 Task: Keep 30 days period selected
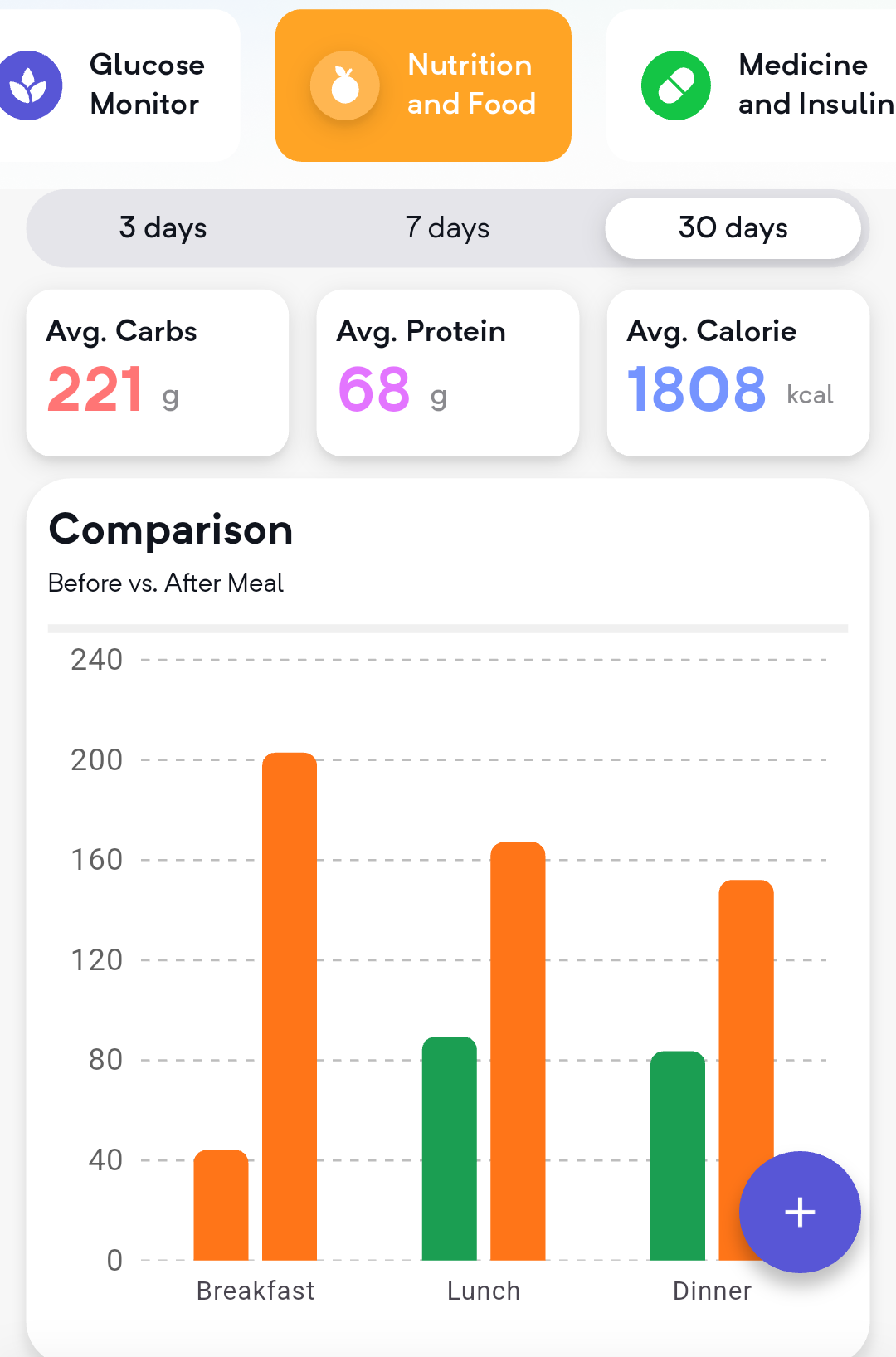point(733,227)
